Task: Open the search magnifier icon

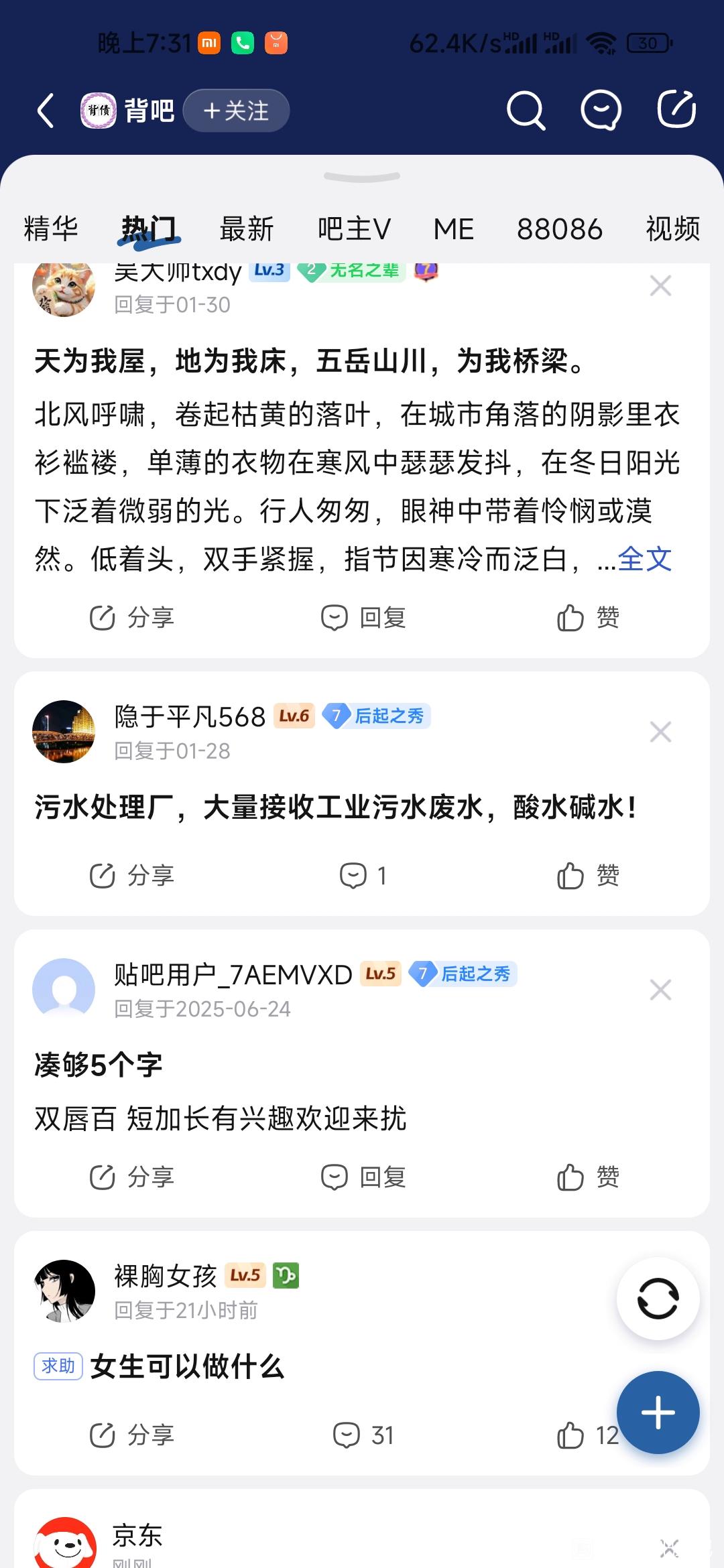Action: click(x=526, y=111)
